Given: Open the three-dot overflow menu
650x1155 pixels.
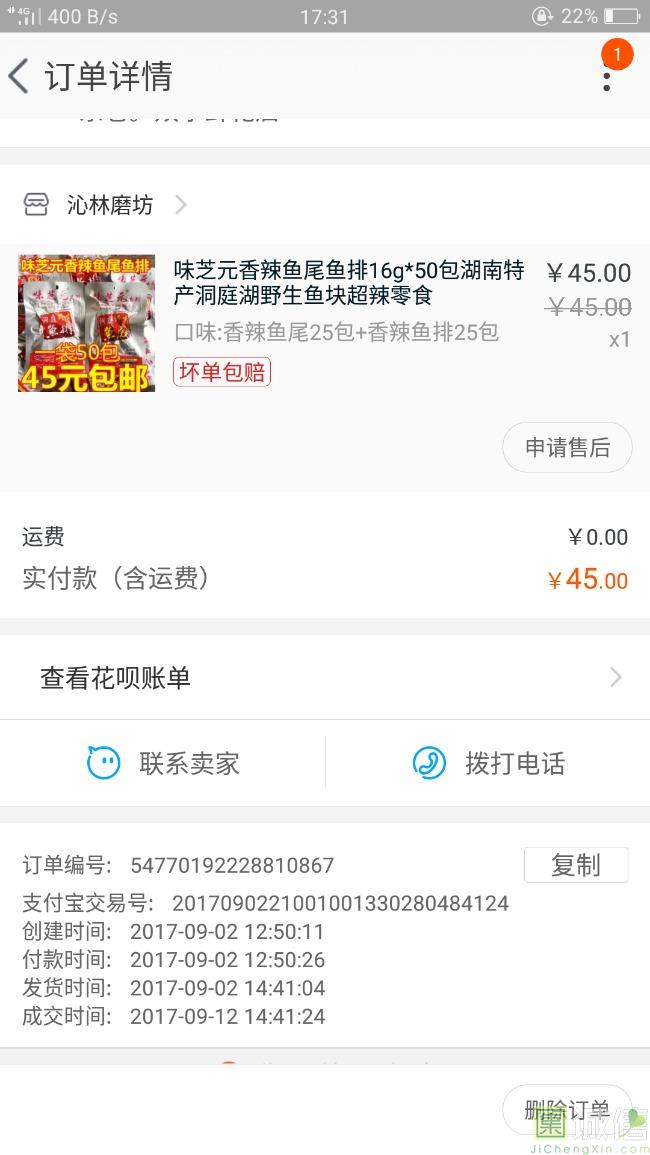Looking at the screenshot, I should [606, 76].
